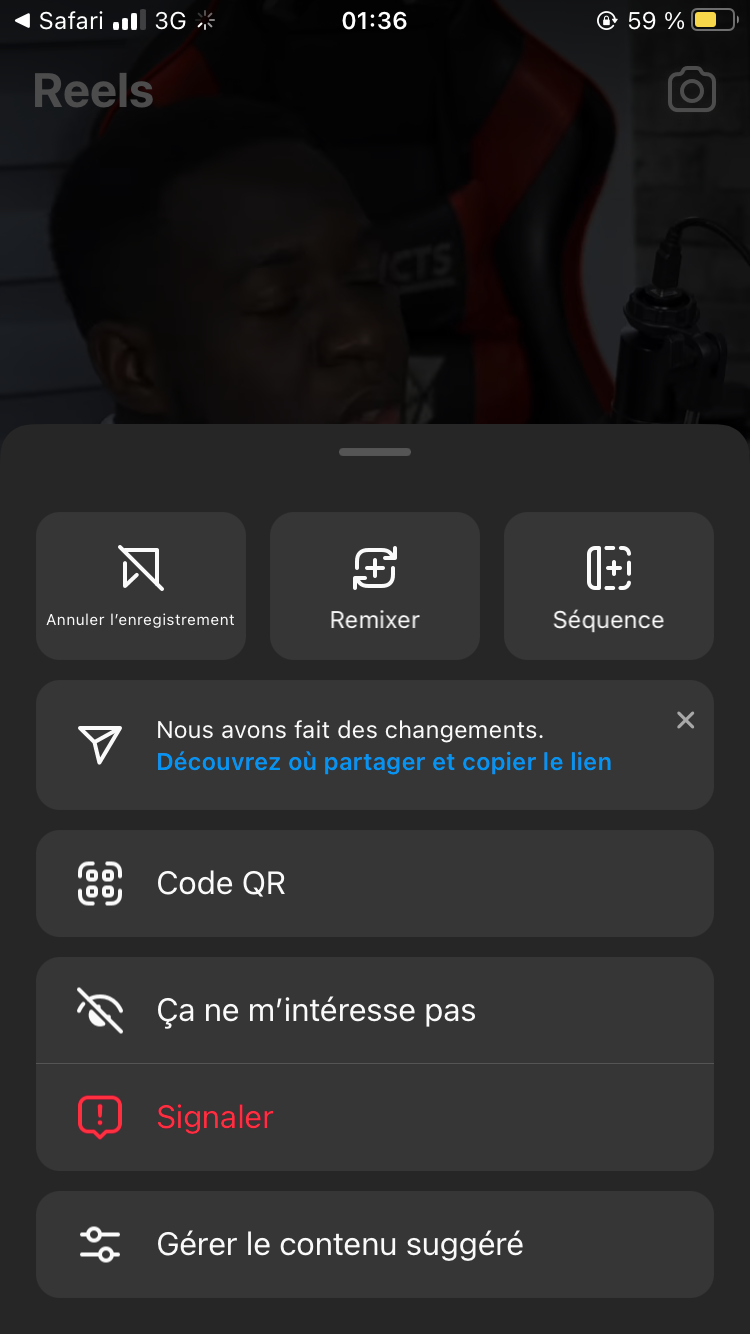Remixer this reel
The height and width of the screenshot is (1334, 750).
click(375, 586)
